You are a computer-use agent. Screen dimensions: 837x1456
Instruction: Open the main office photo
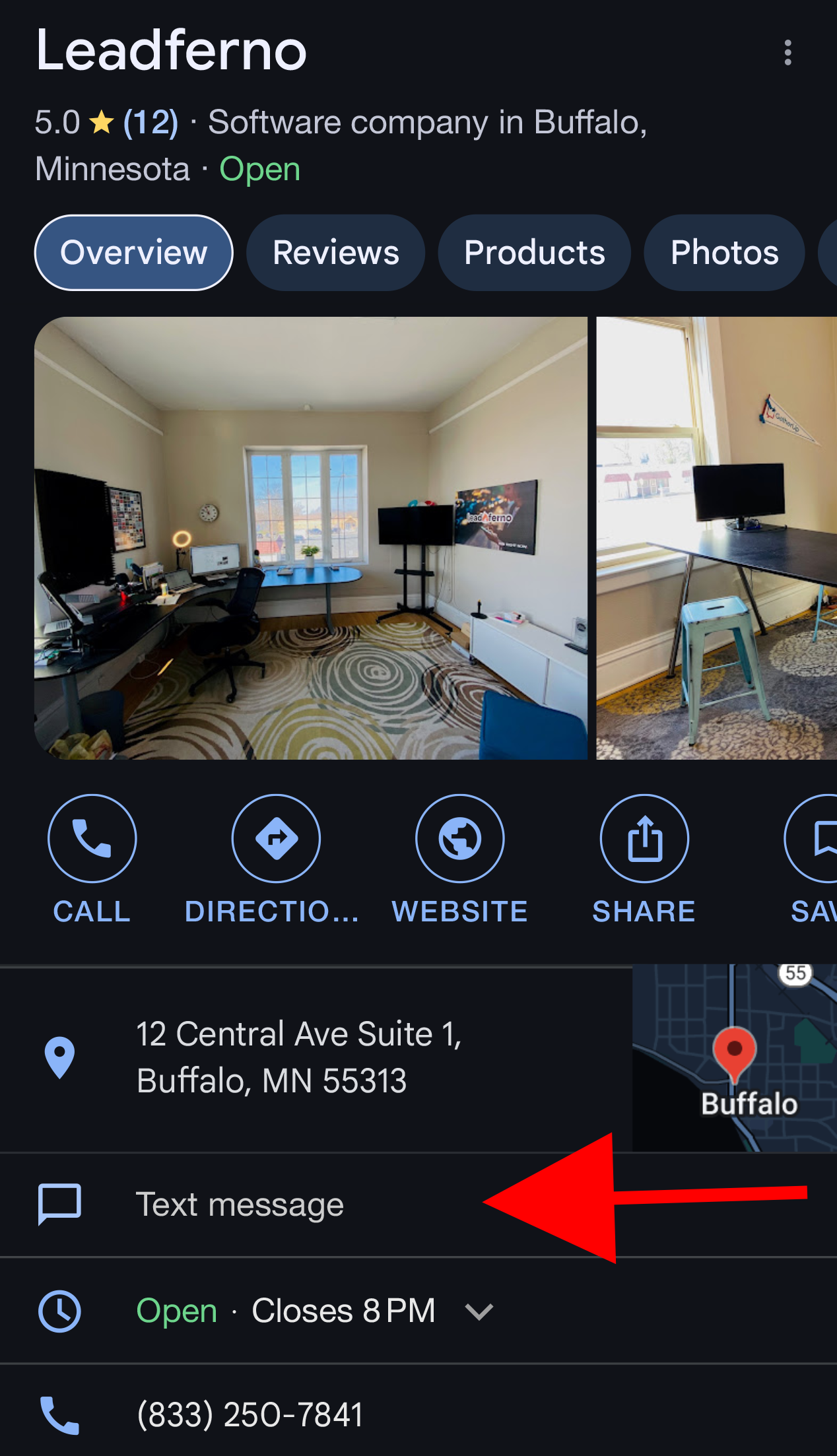click(x=310, y=538)
